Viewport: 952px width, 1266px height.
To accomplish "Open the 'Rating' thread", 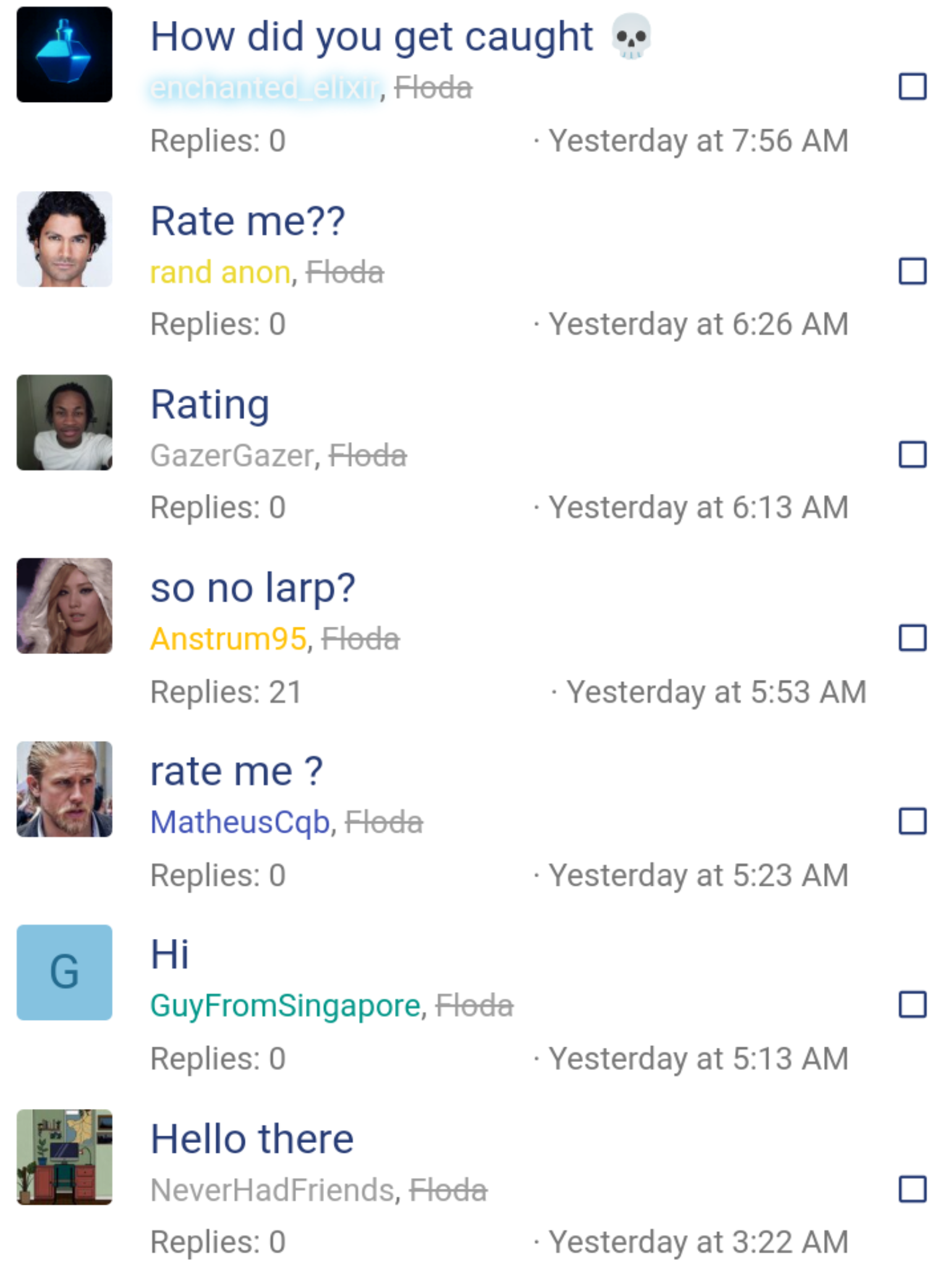I will coord(210,404).
